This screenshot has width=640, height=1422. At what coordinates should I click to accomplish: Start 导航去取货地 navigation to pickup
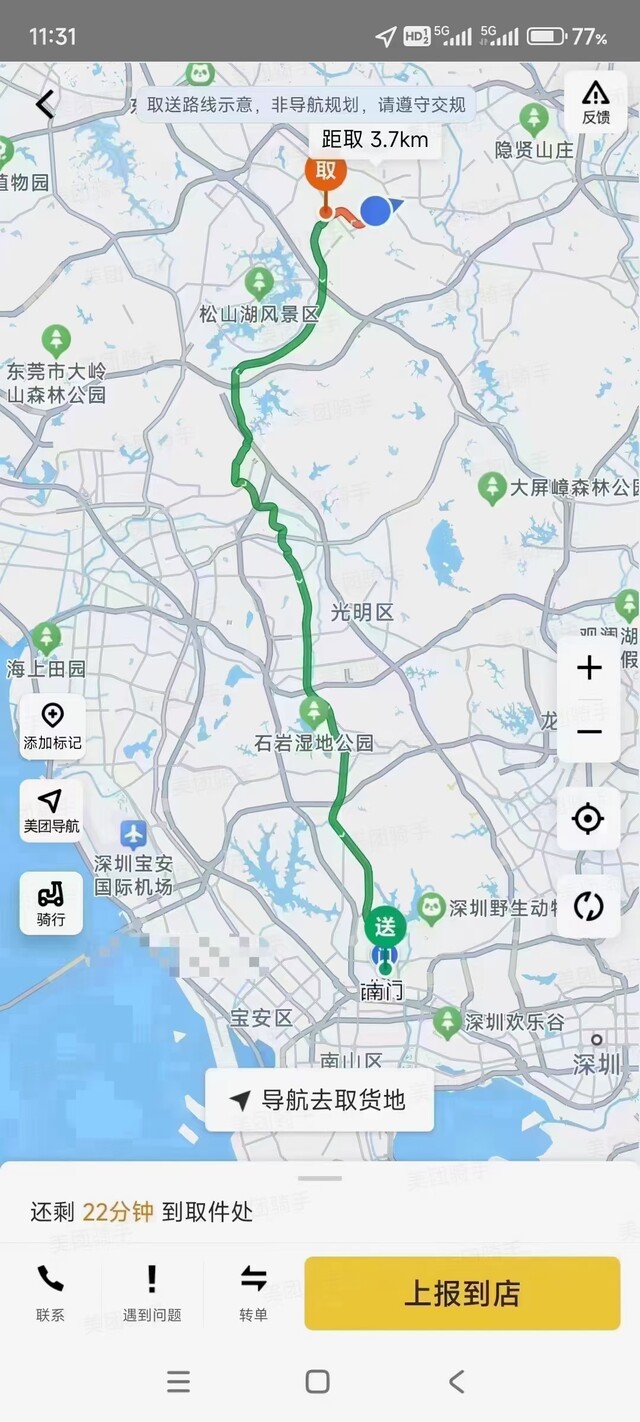pyautogui.click(x=320, y=1100)
